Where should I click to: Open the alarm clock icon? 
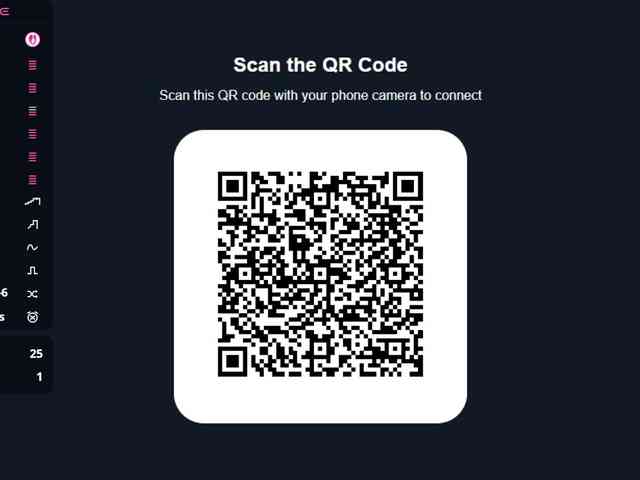point(32,317)
